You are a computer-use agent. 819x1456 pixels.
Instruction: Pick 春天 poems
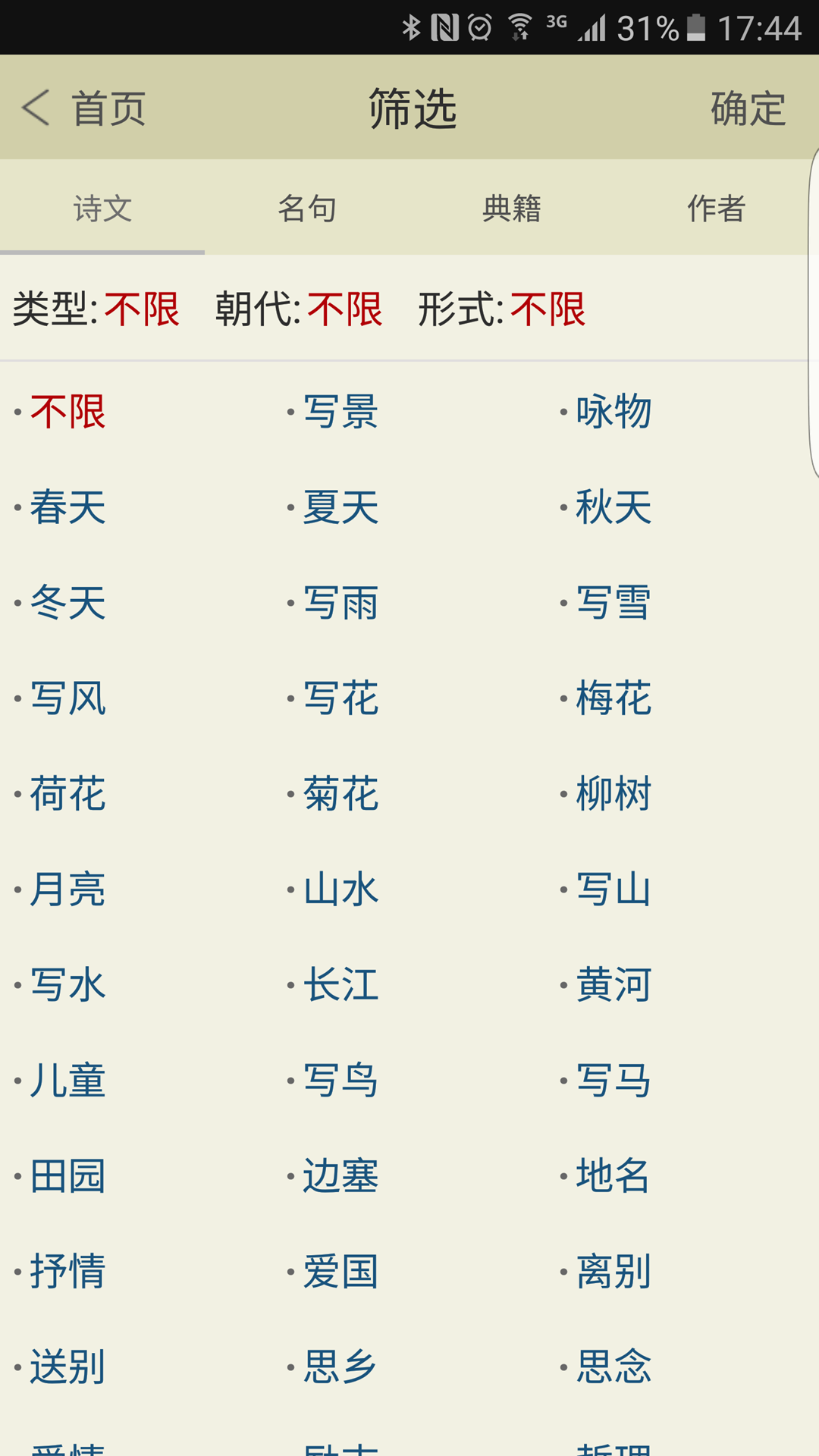coord(67,507)
